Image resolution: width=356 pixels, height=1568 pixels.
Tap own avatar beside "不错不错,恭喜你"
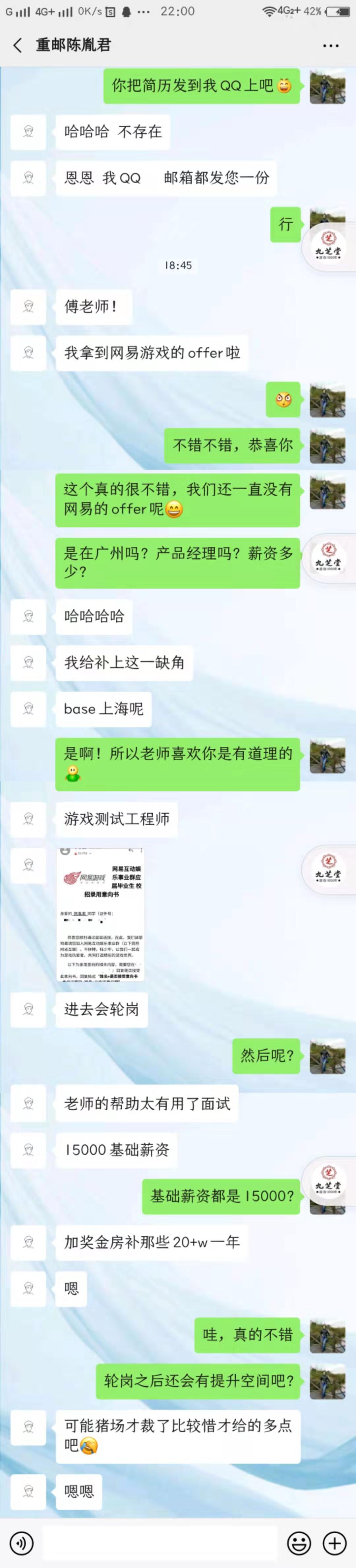click(x=327, y=445)
